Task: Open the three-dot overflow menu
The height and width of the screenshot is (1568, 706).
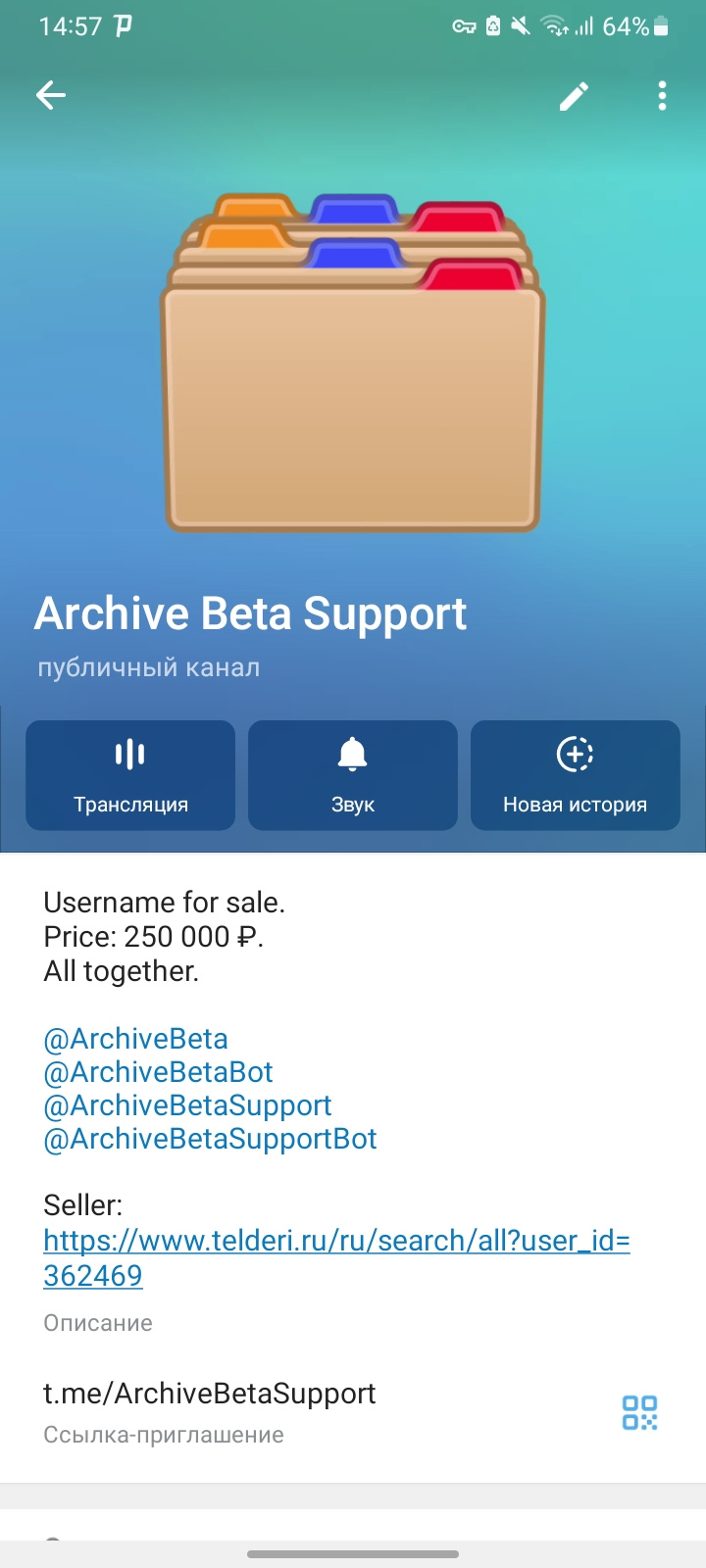Action: 663,96
